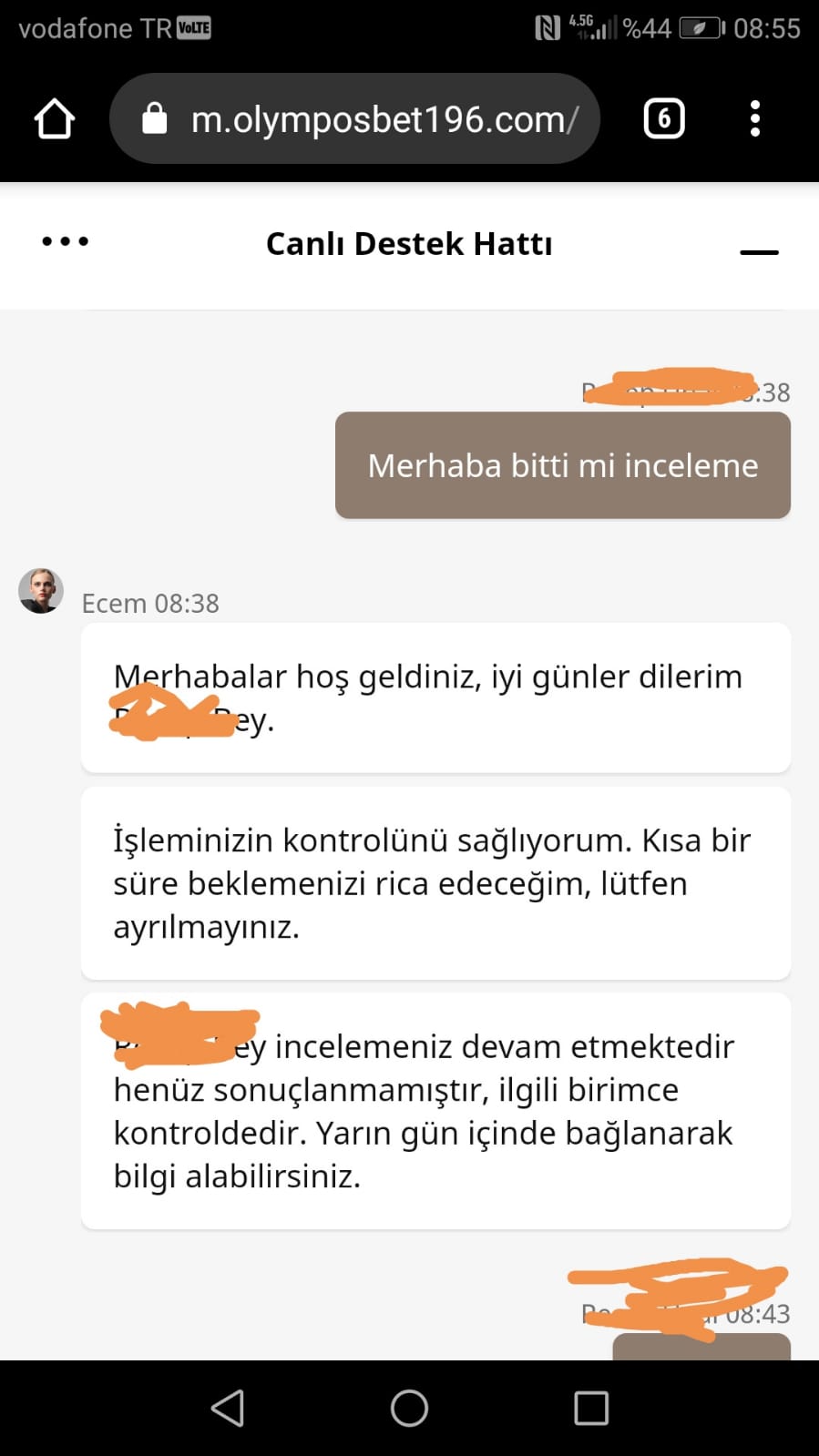Open the tab switcher showing 6 tabs
Image resolution: width=819 pixels, height=1456 pixels.
pyautogui.click(x=664, y=119)
